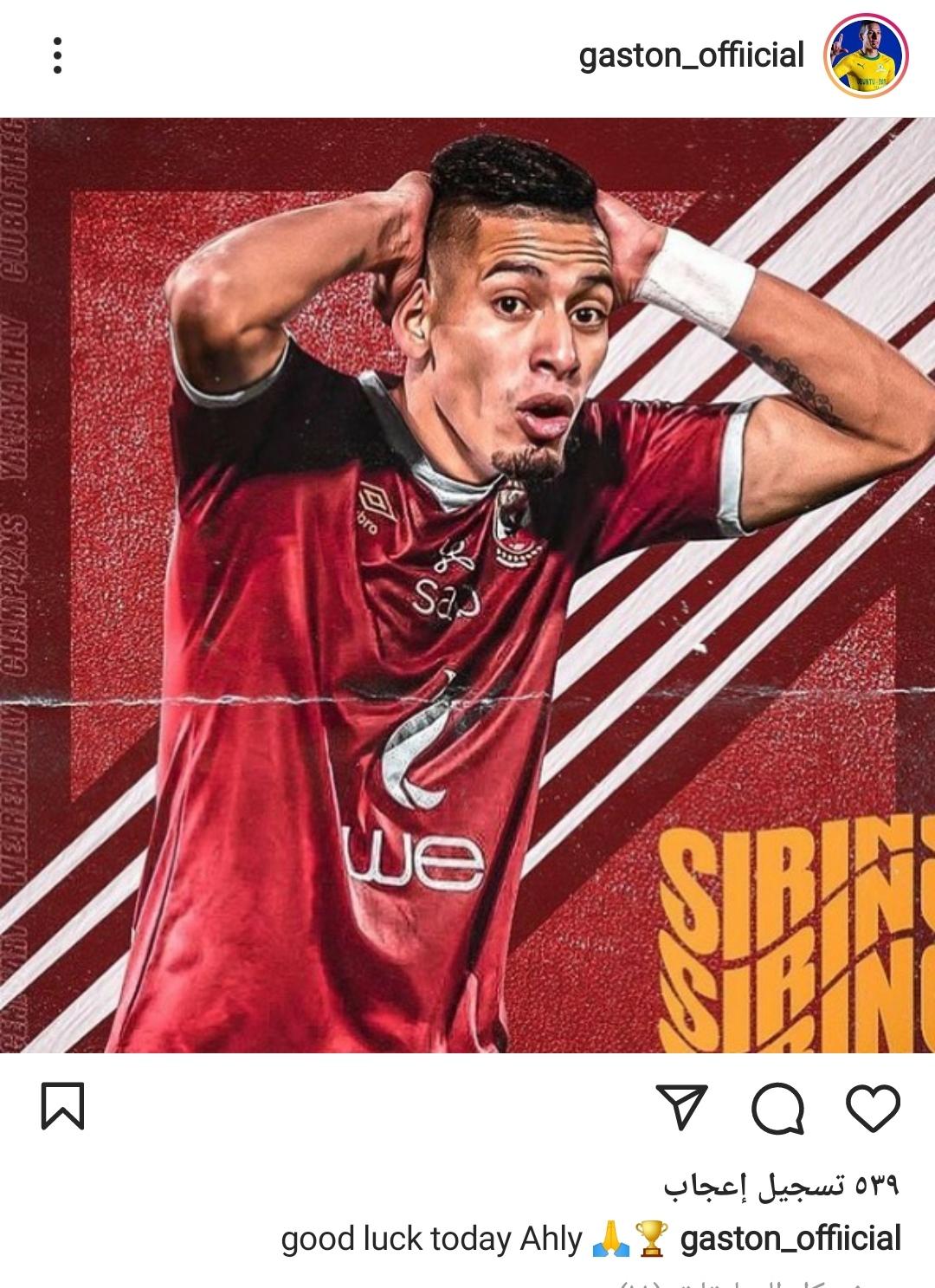935x1288 pixels.
Task: Share the post via paper plane icon
Action: point(681,1107)
